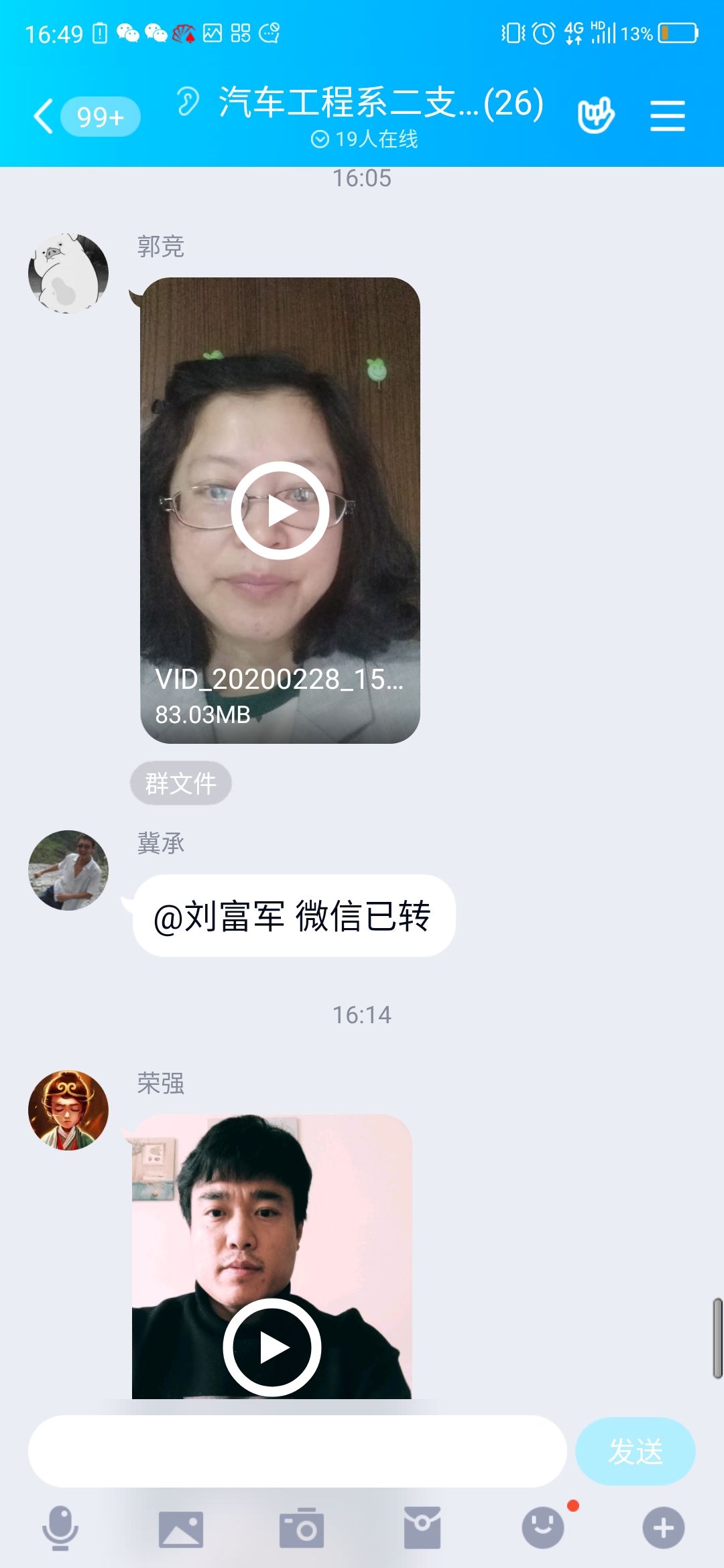Play 郭竞's video VID_20200228
Viewport: 724px width, 1568px height.
[280, 510]
